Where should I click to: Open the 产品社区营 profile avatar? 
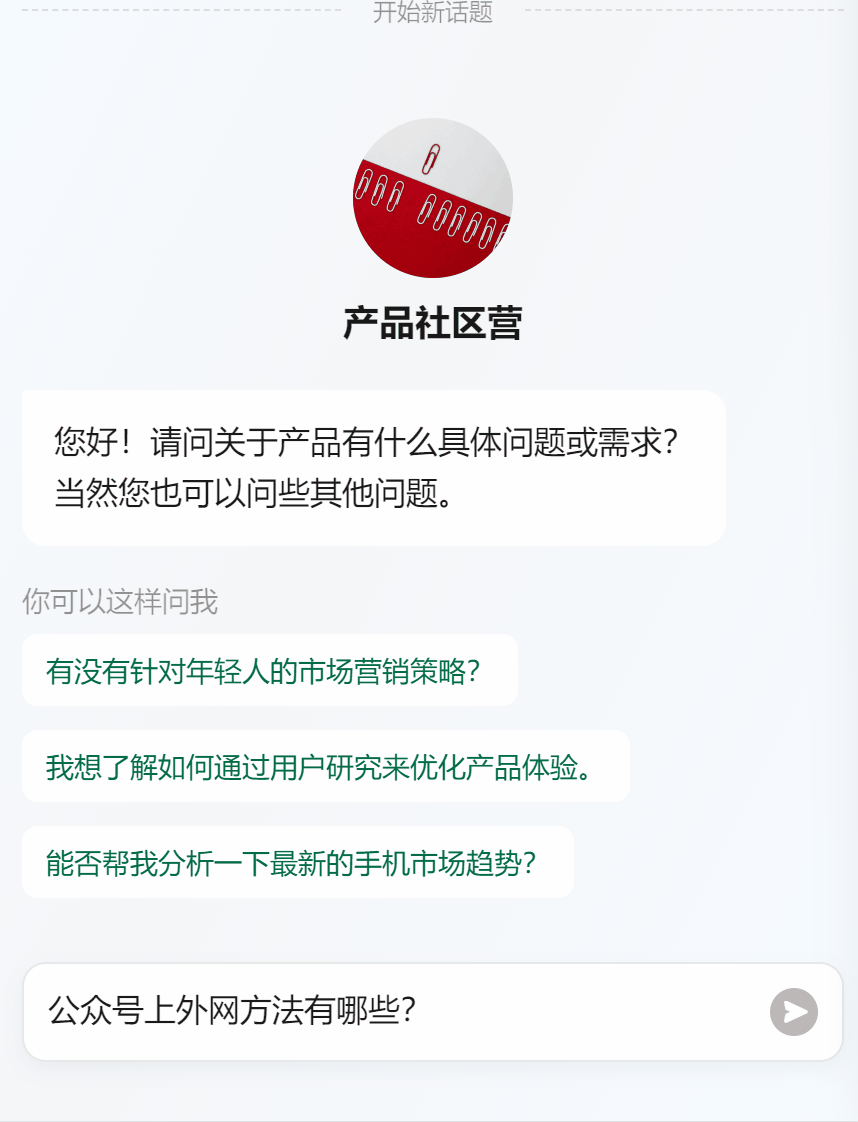tap(432, 198)
